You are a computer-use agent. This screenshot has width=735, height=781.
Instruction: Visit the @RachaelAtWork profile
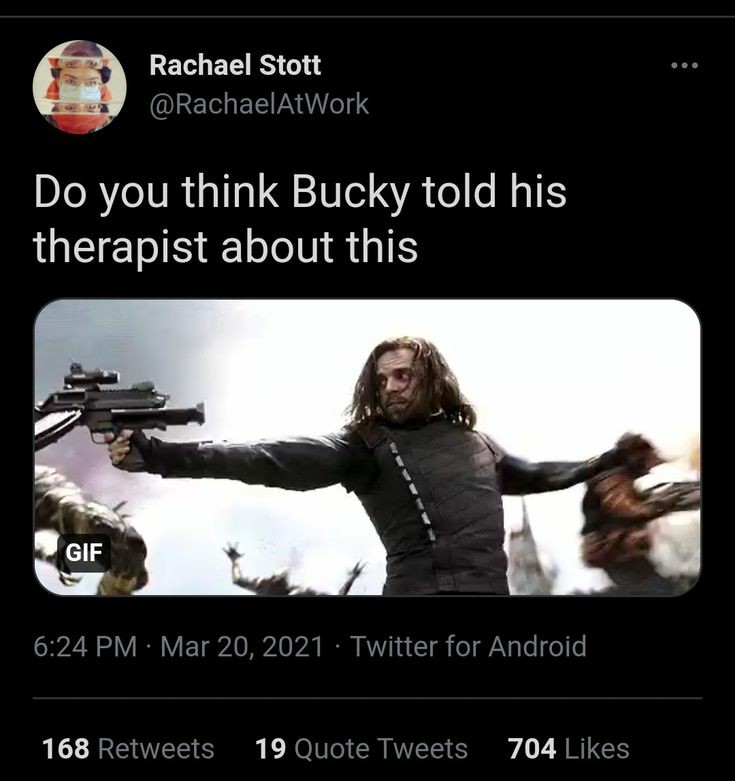(259, 102)
